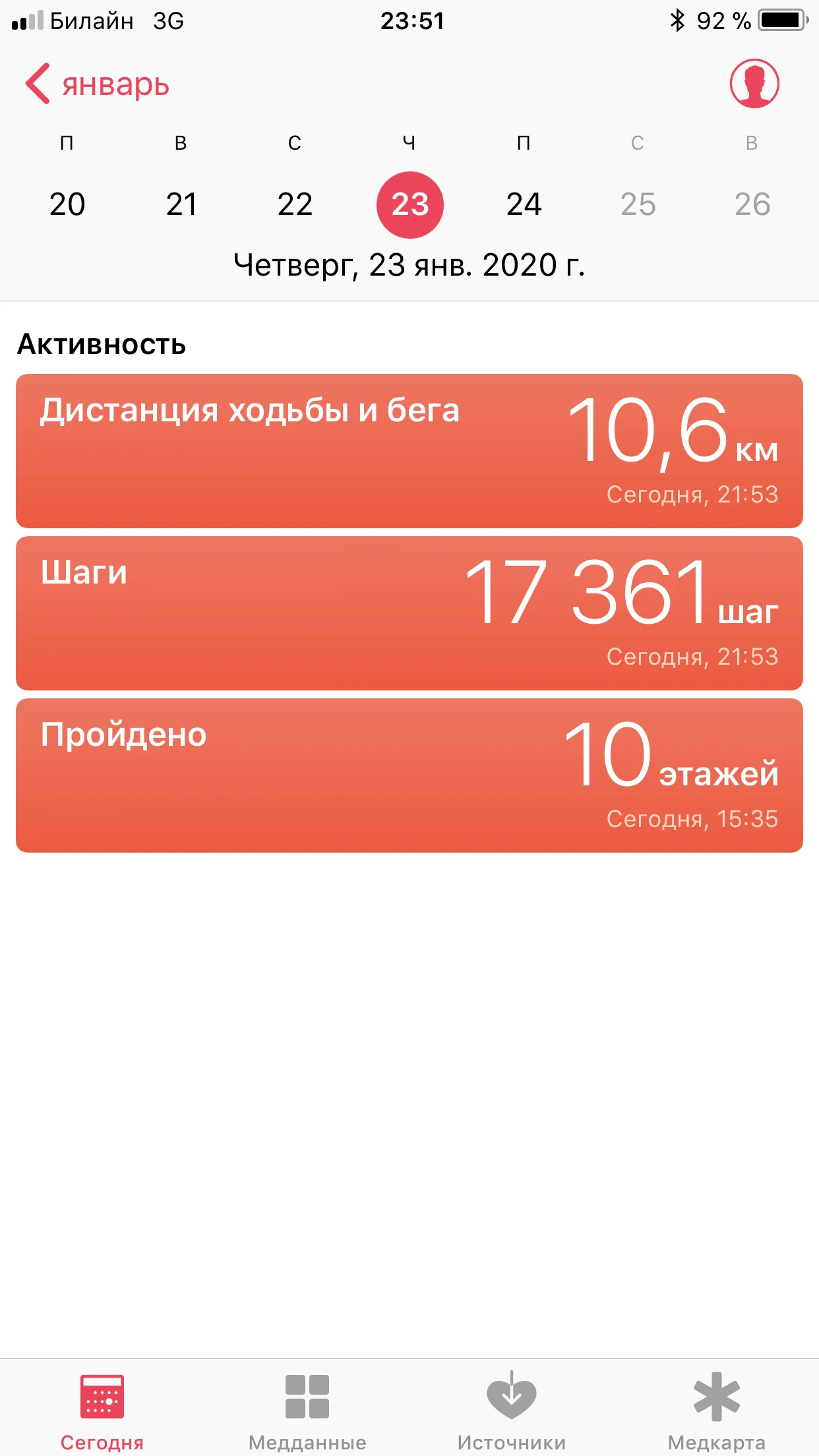Select date 22 in the week strip
The height and width of the screenshot is (1456, 819).
coord(295,204)
